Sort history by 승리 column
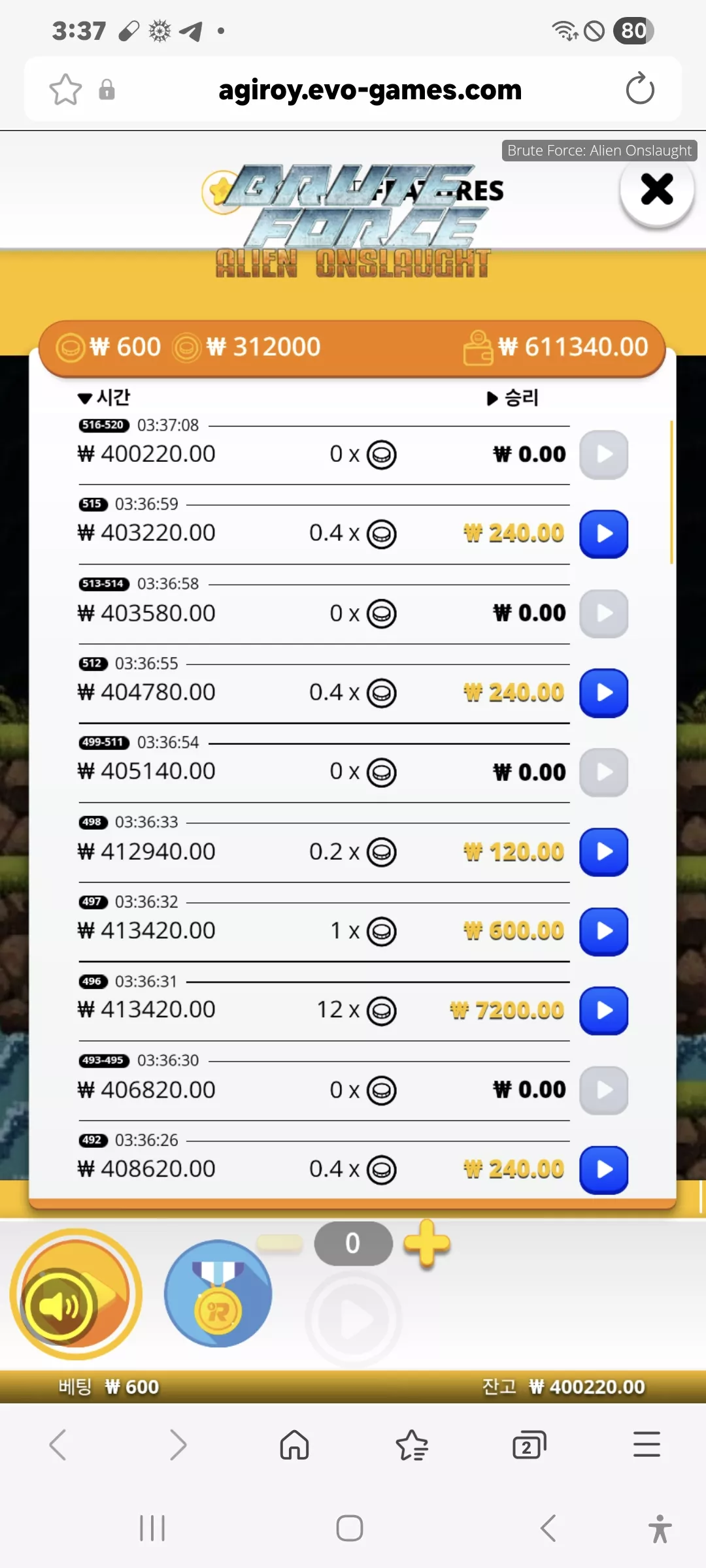This screenshot has height=1568, width=706. (513, 398)
